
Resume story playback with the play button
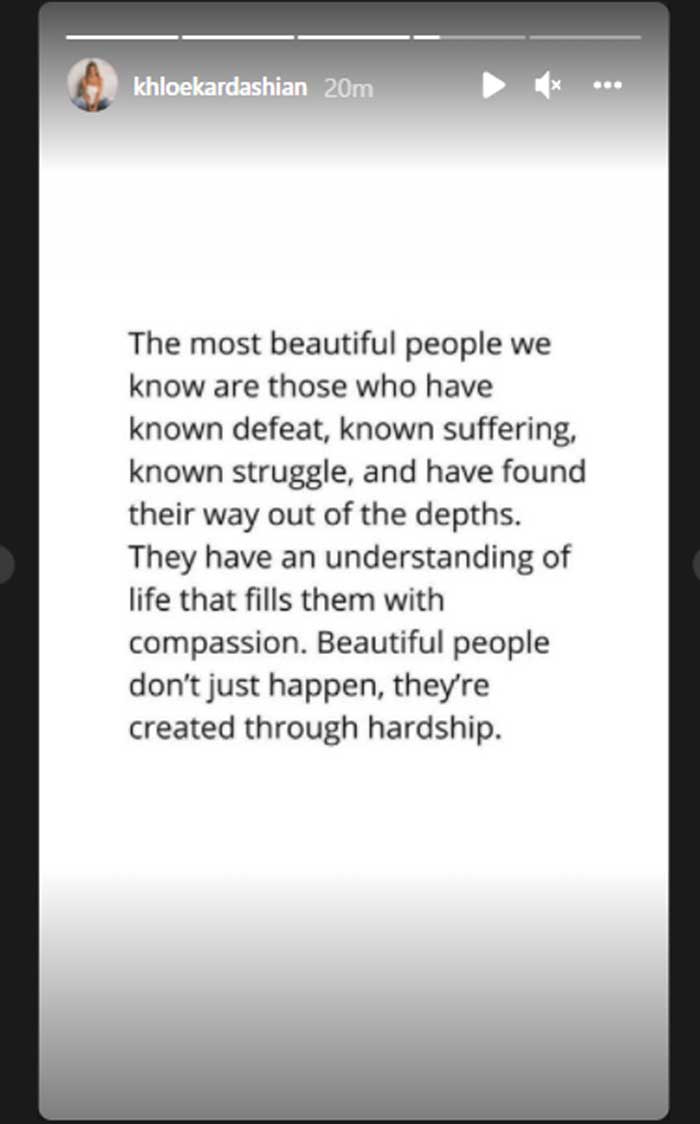click(x=493, y=85)
